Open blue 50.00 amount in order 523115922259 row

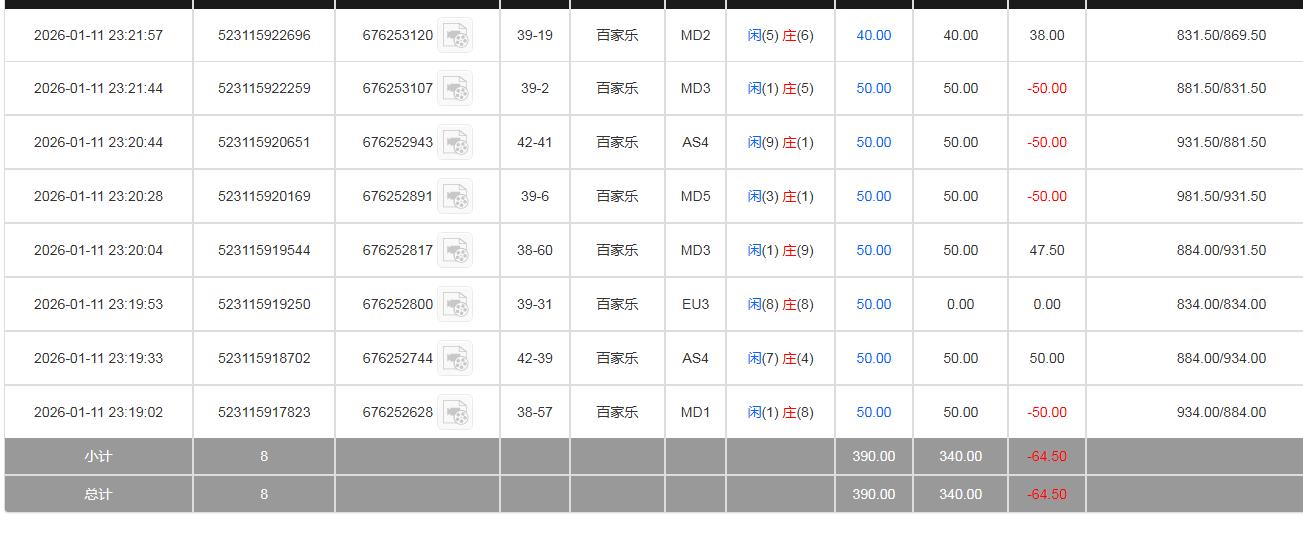pyautogui.click(x=873, y=88)
